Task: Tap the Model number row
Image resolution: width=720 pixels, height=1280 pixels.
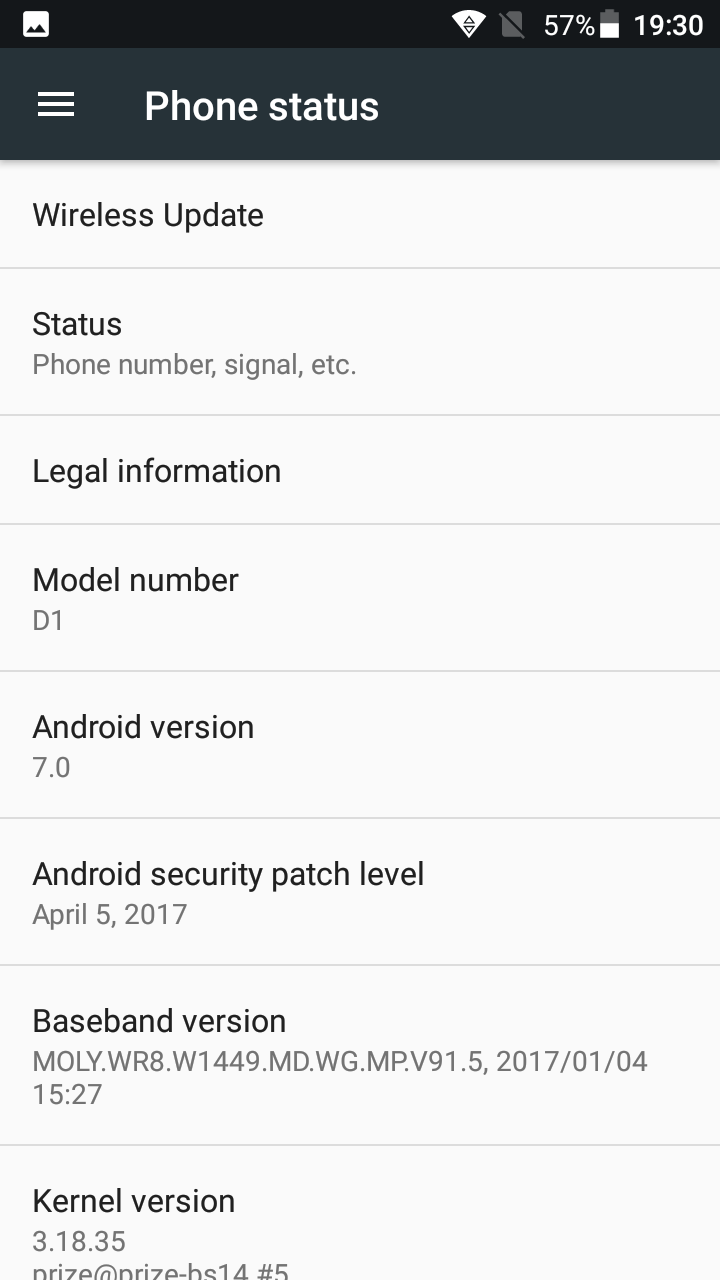Action: 360,598
